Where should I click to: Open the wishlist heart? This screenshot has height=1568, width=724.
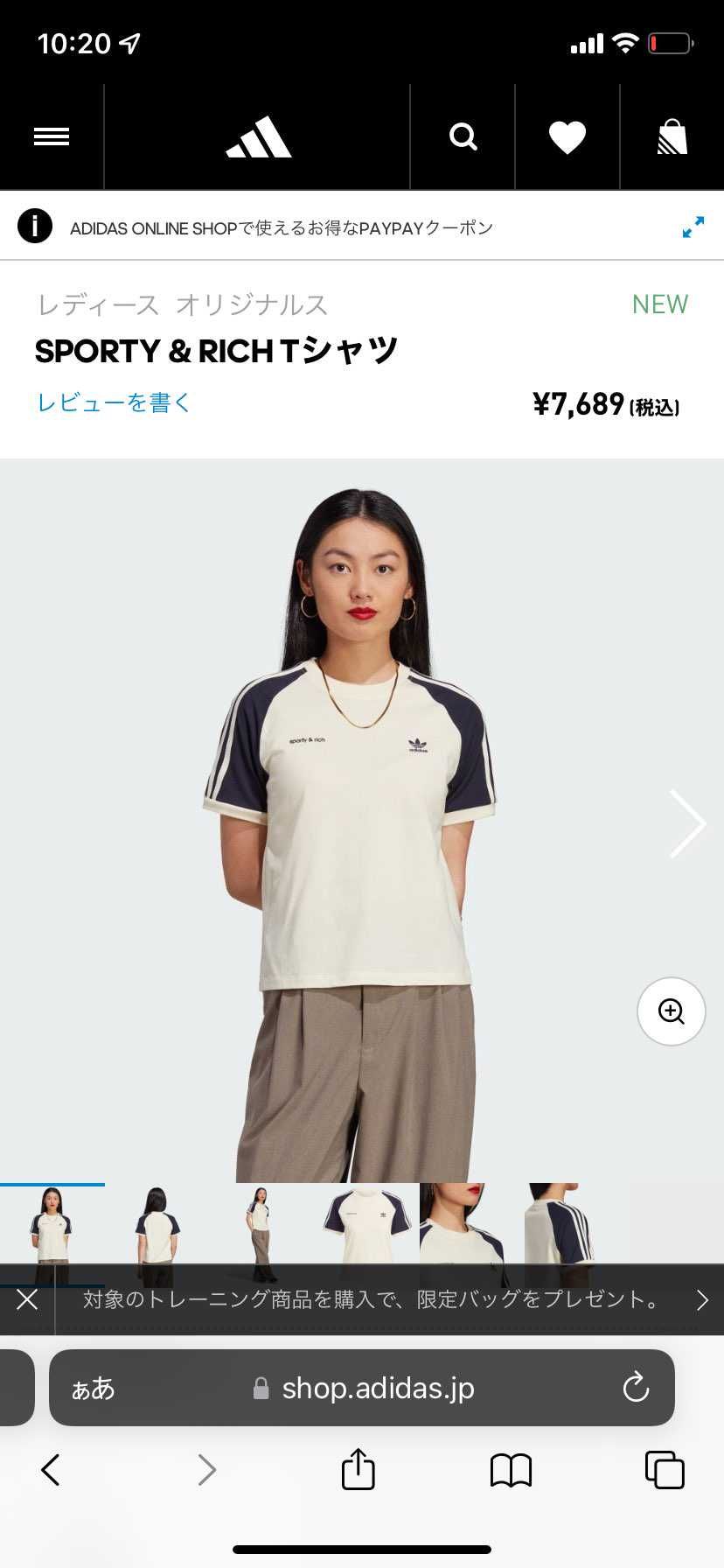[x=567, y=137]
